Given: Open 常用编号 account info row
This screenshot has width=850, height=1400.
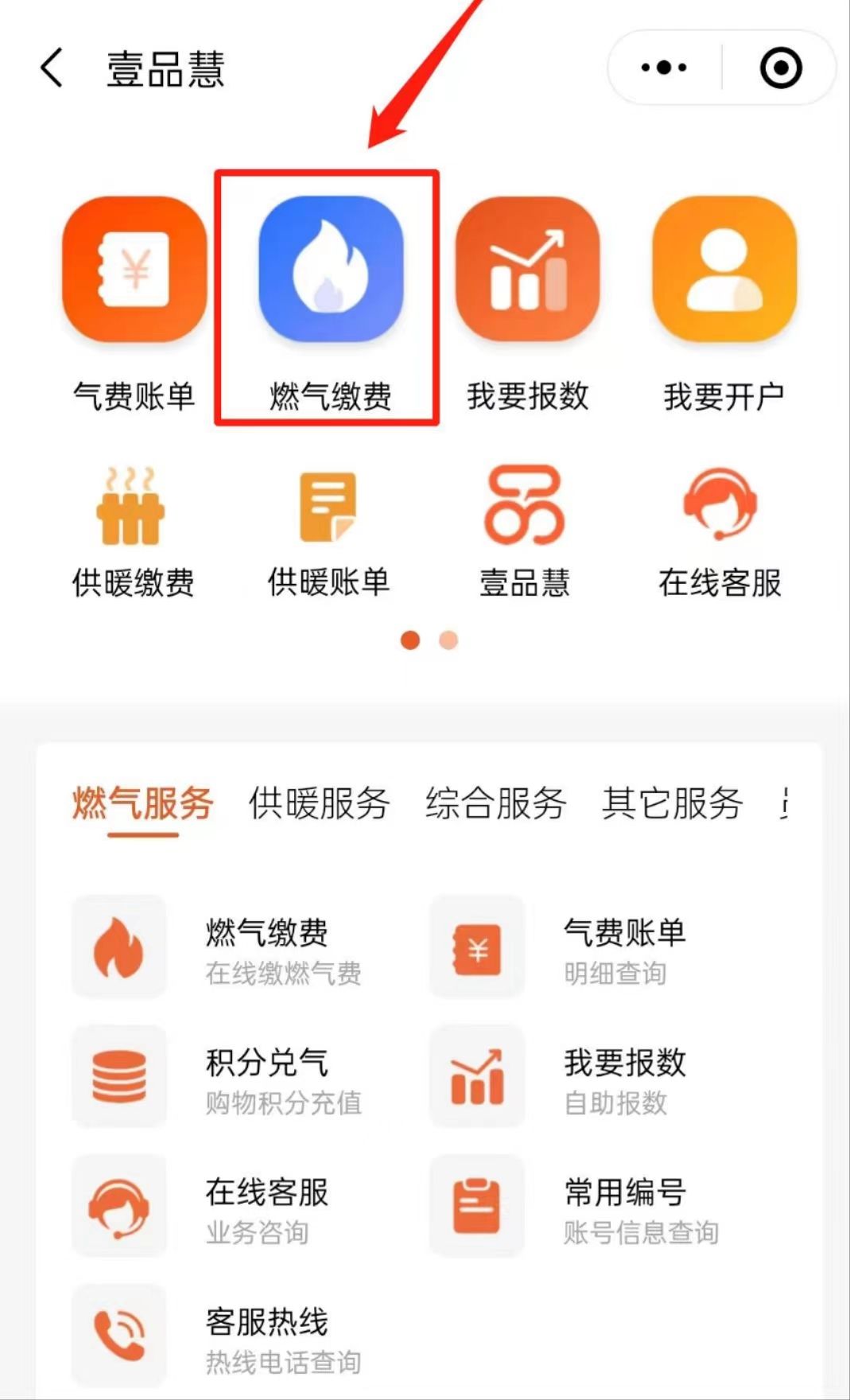Looking at the screenshot, I should click(x=576, y=1206).
